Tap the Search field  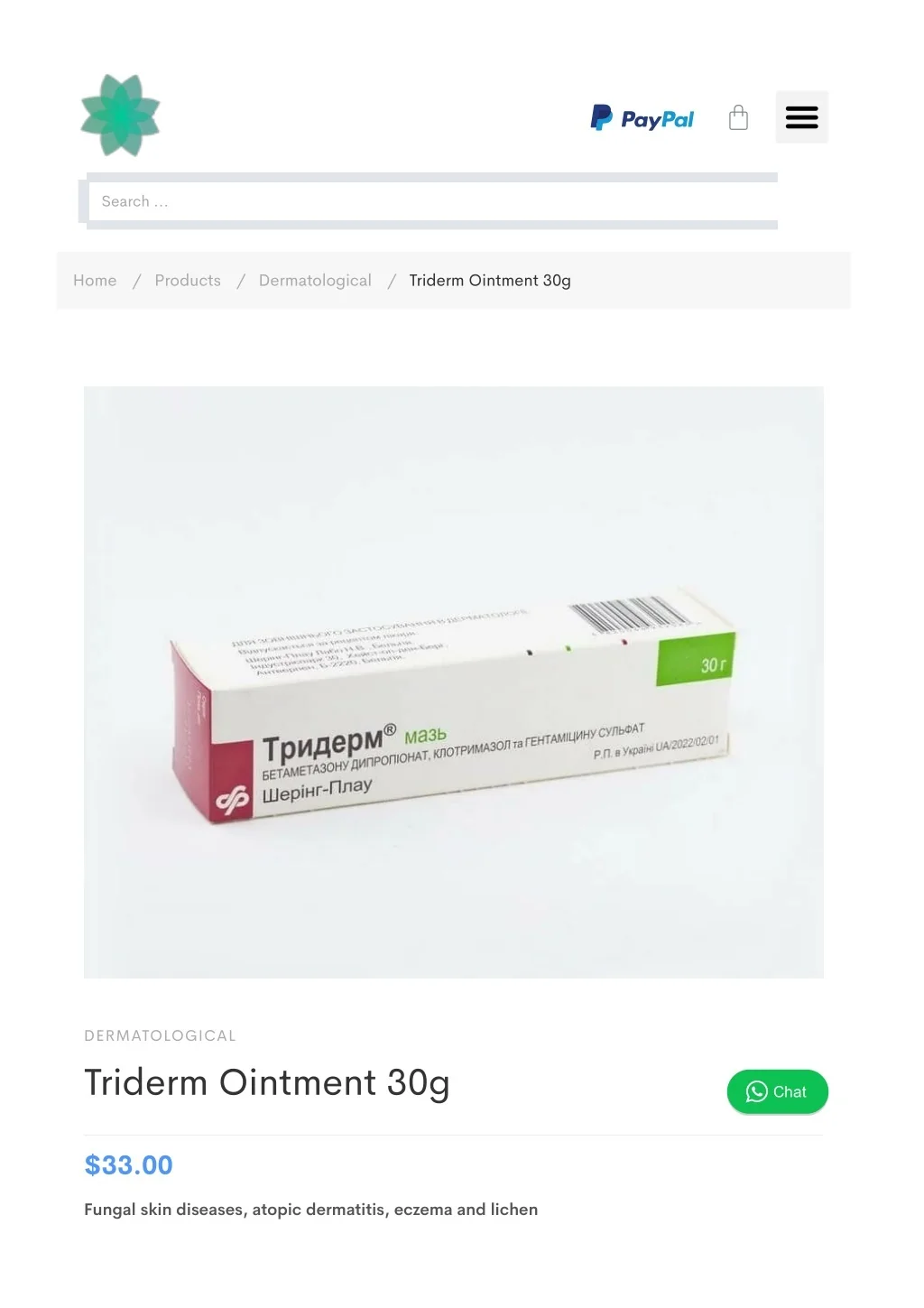pyautogui.click(x=431, y=201)
